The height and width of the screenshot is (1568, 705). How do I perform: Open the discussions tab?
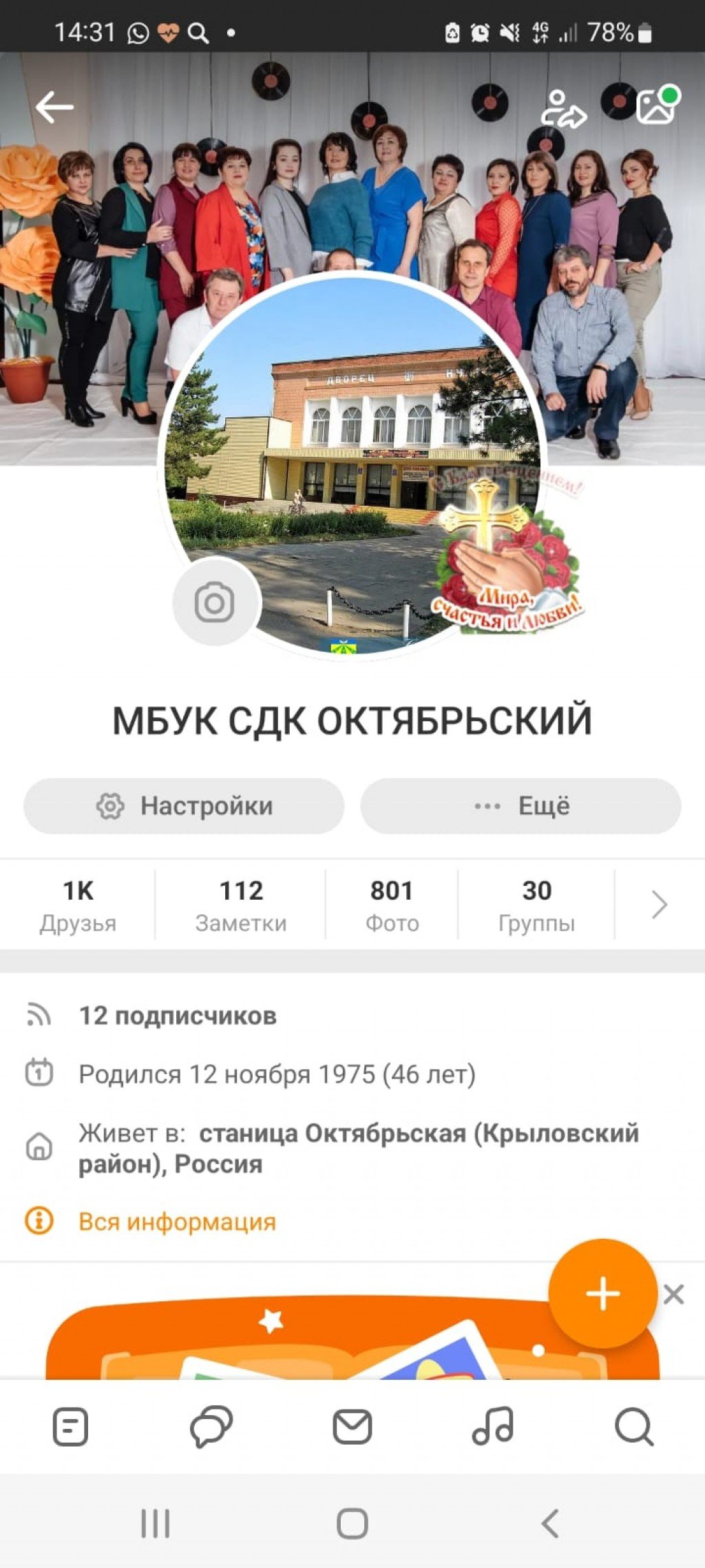pos(211,1426)
